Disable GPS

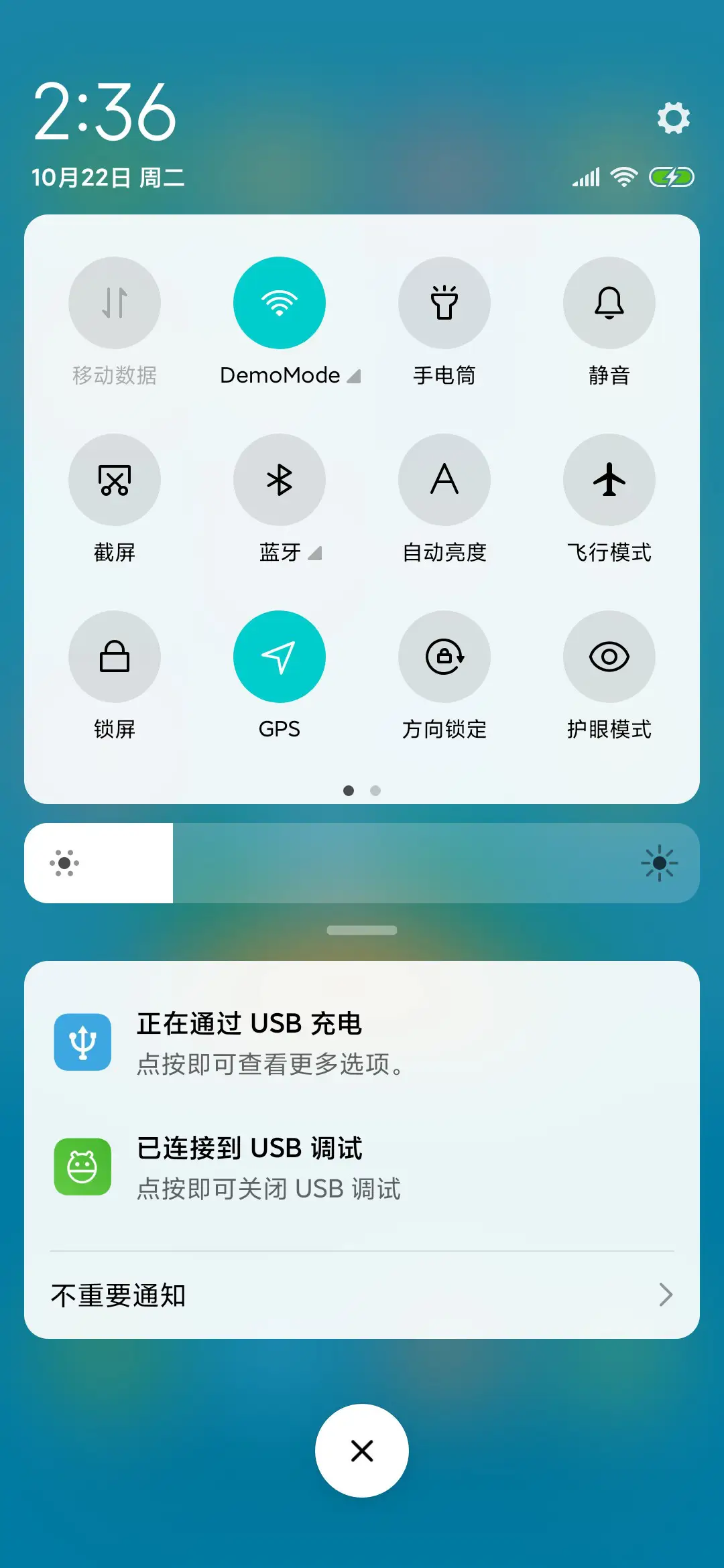[280, 657]
